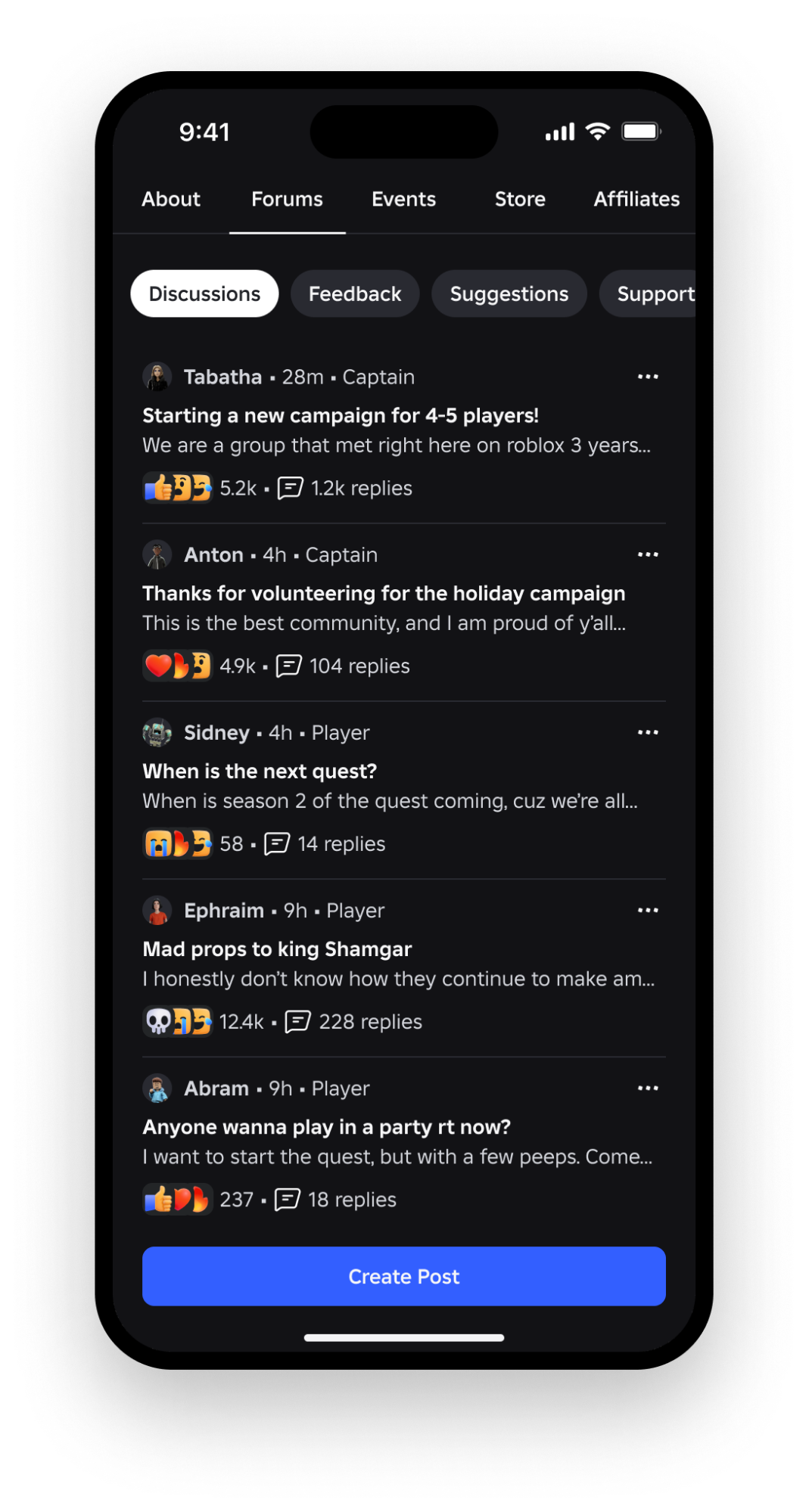
Task: Switch to the Events tab
Action: [403, 199]
